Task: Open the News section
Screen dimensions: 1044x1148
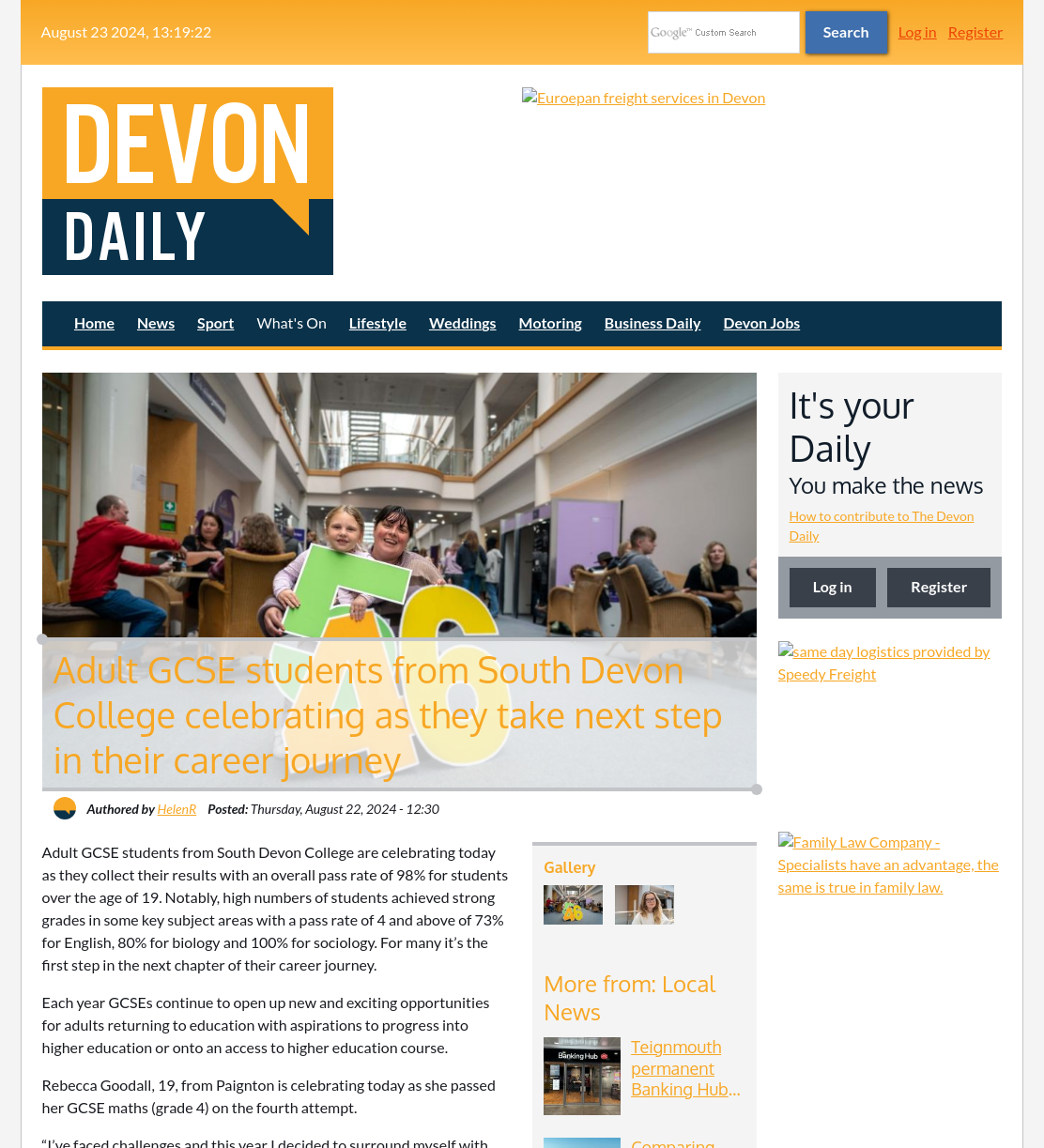Action: click(x=156, y=323)
